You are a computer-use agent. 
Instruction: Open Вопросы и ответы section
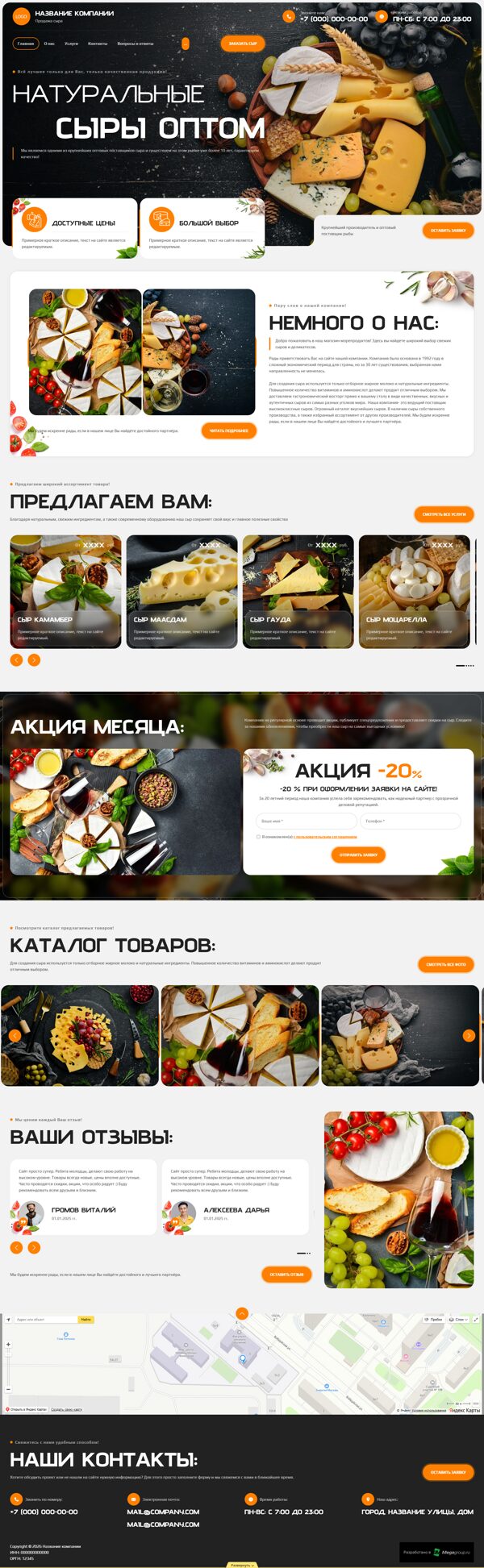(136, 44)
